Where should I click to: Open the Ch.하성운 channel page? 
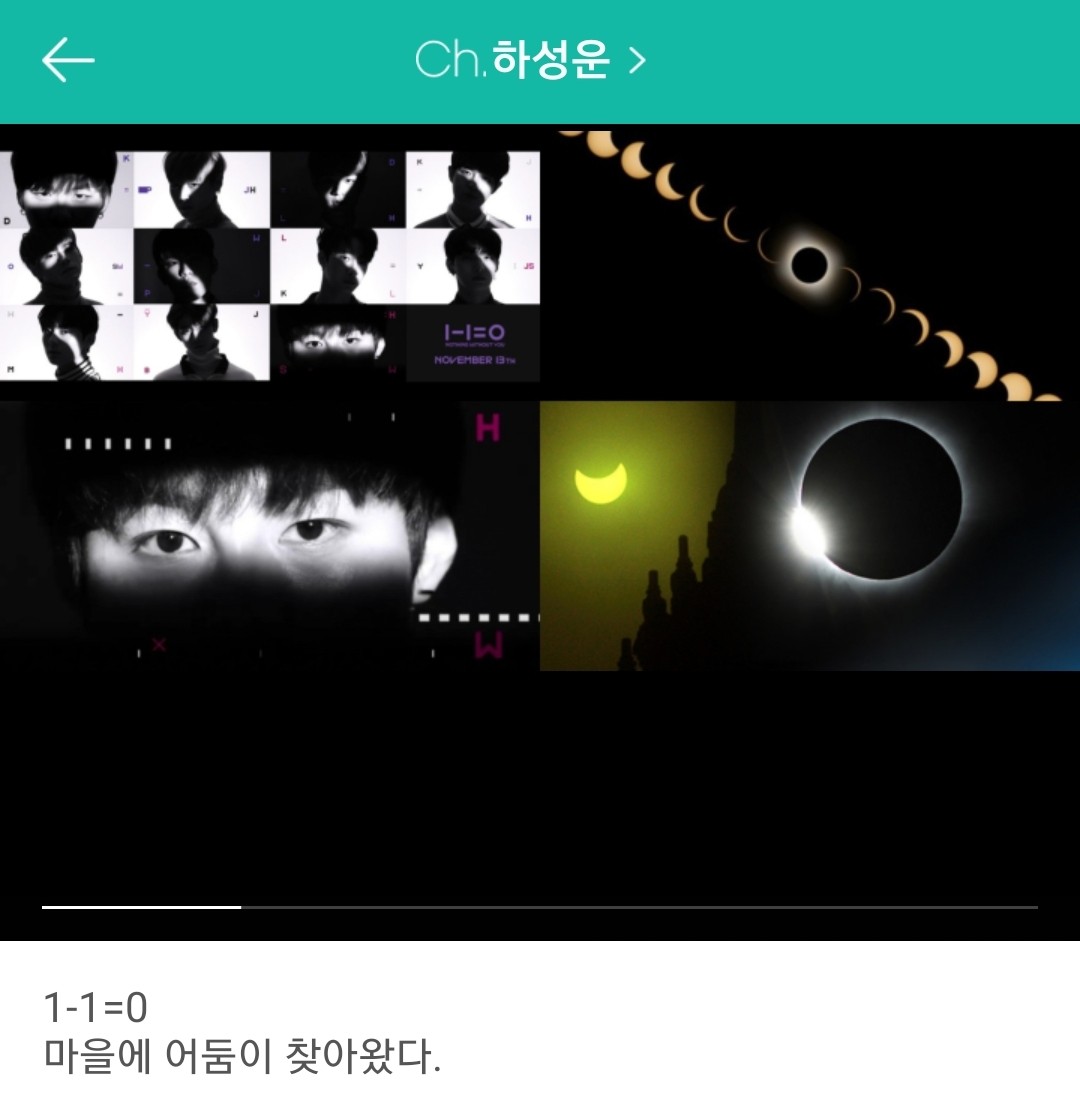530,61
